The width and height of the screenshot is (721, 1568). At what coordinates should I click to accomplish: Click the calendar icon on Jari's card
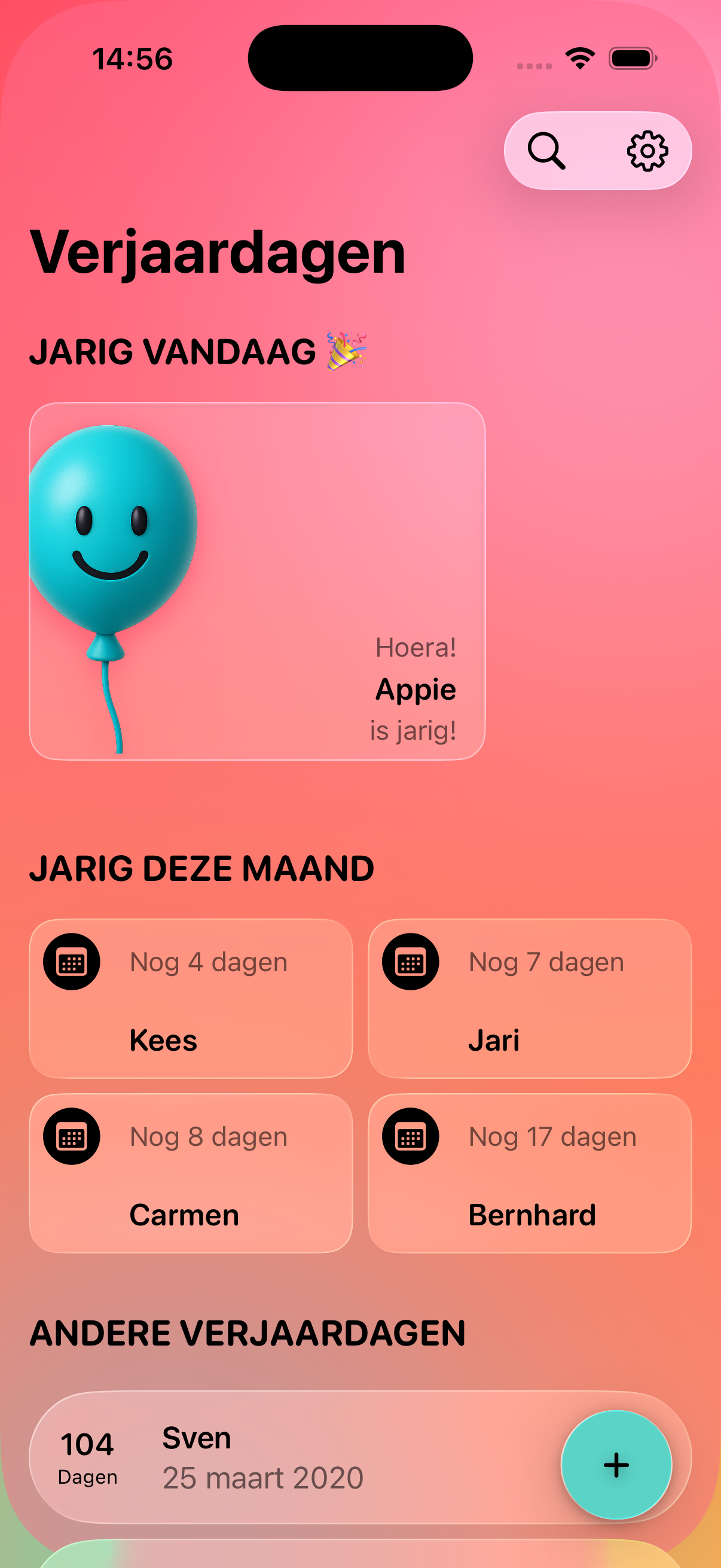410,960
